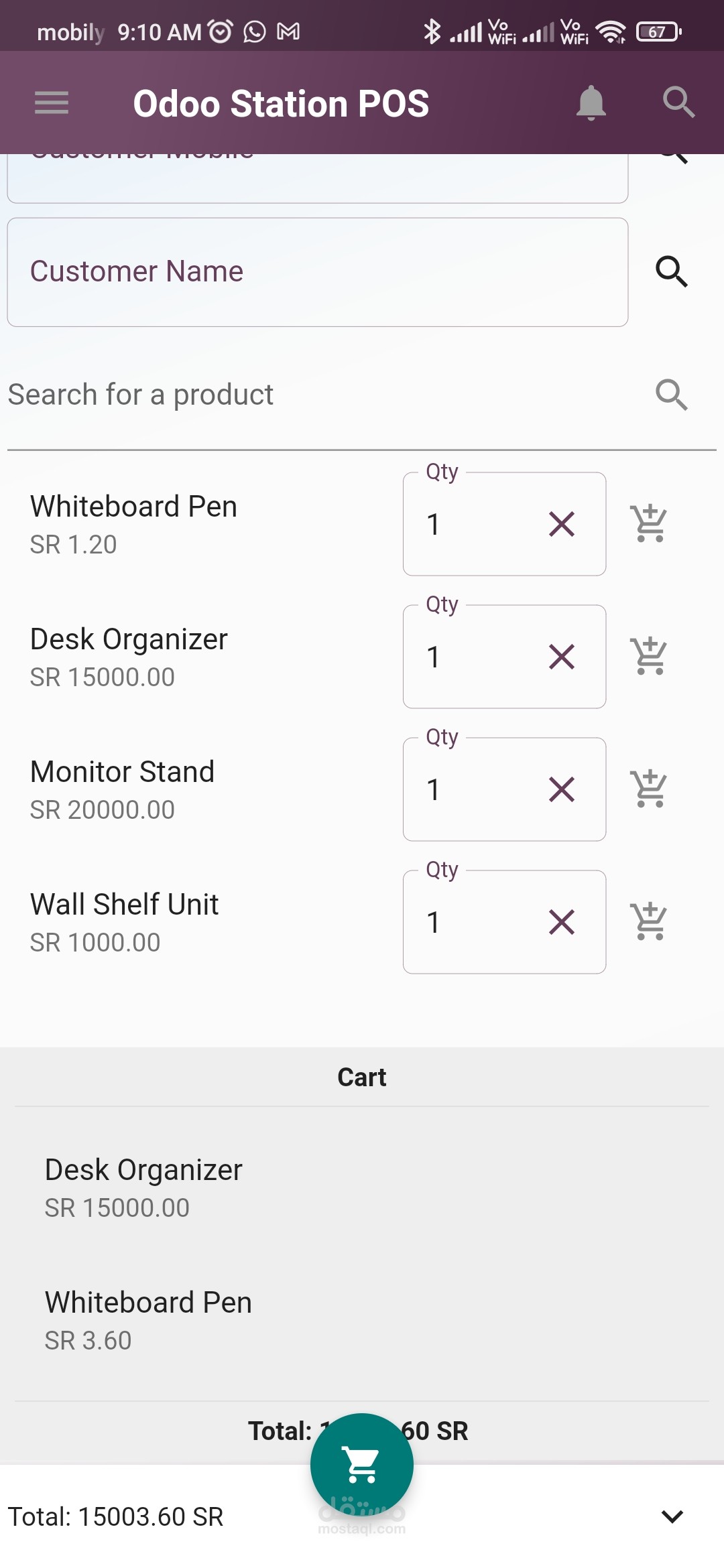Viewport: 724px width, 1568px height.
Task: Clear the Wall Shelf Unit quantity
Action: click(562, 922)
